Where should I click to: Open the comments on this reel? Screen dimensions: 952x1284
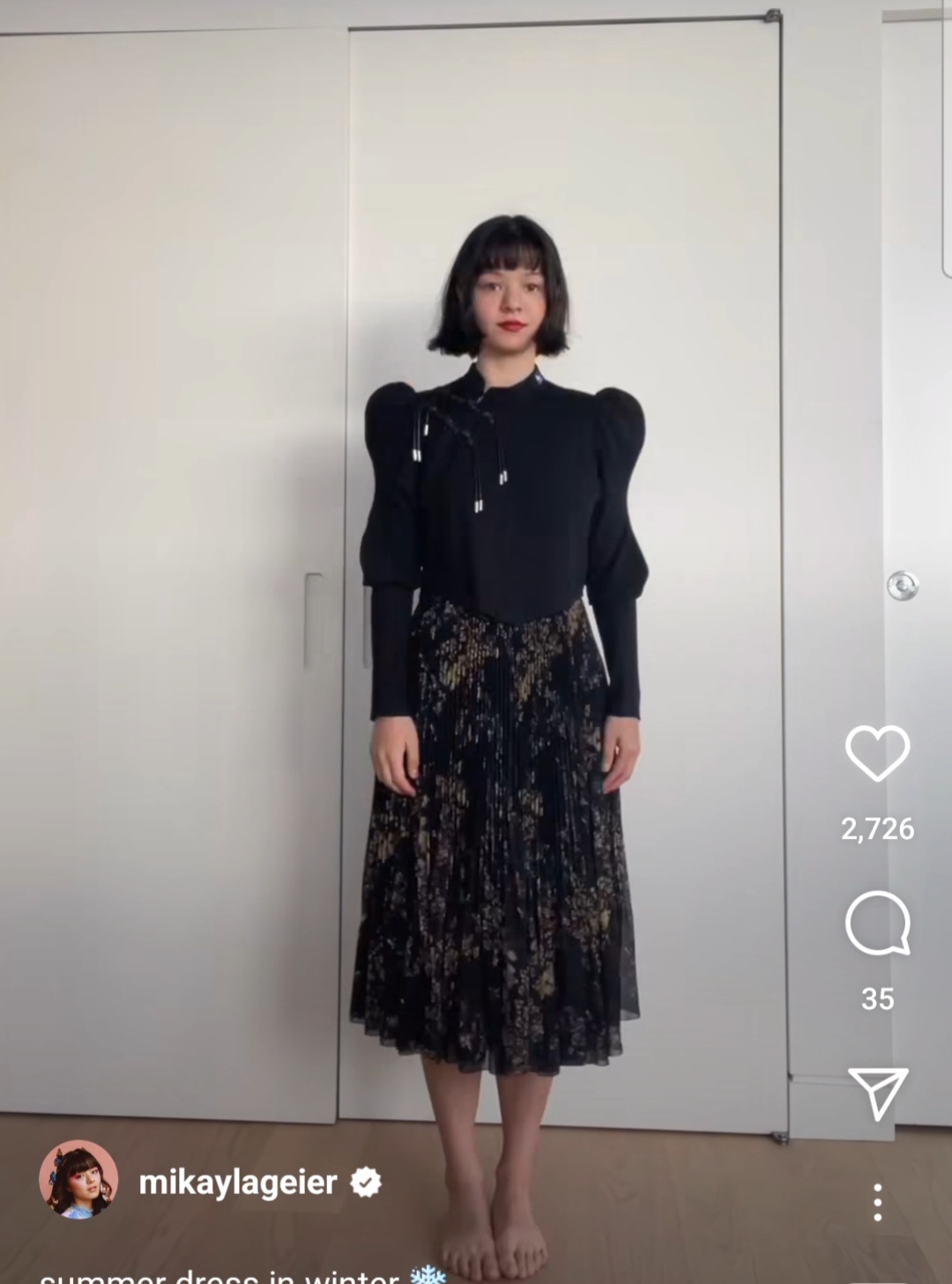point(877,924)
